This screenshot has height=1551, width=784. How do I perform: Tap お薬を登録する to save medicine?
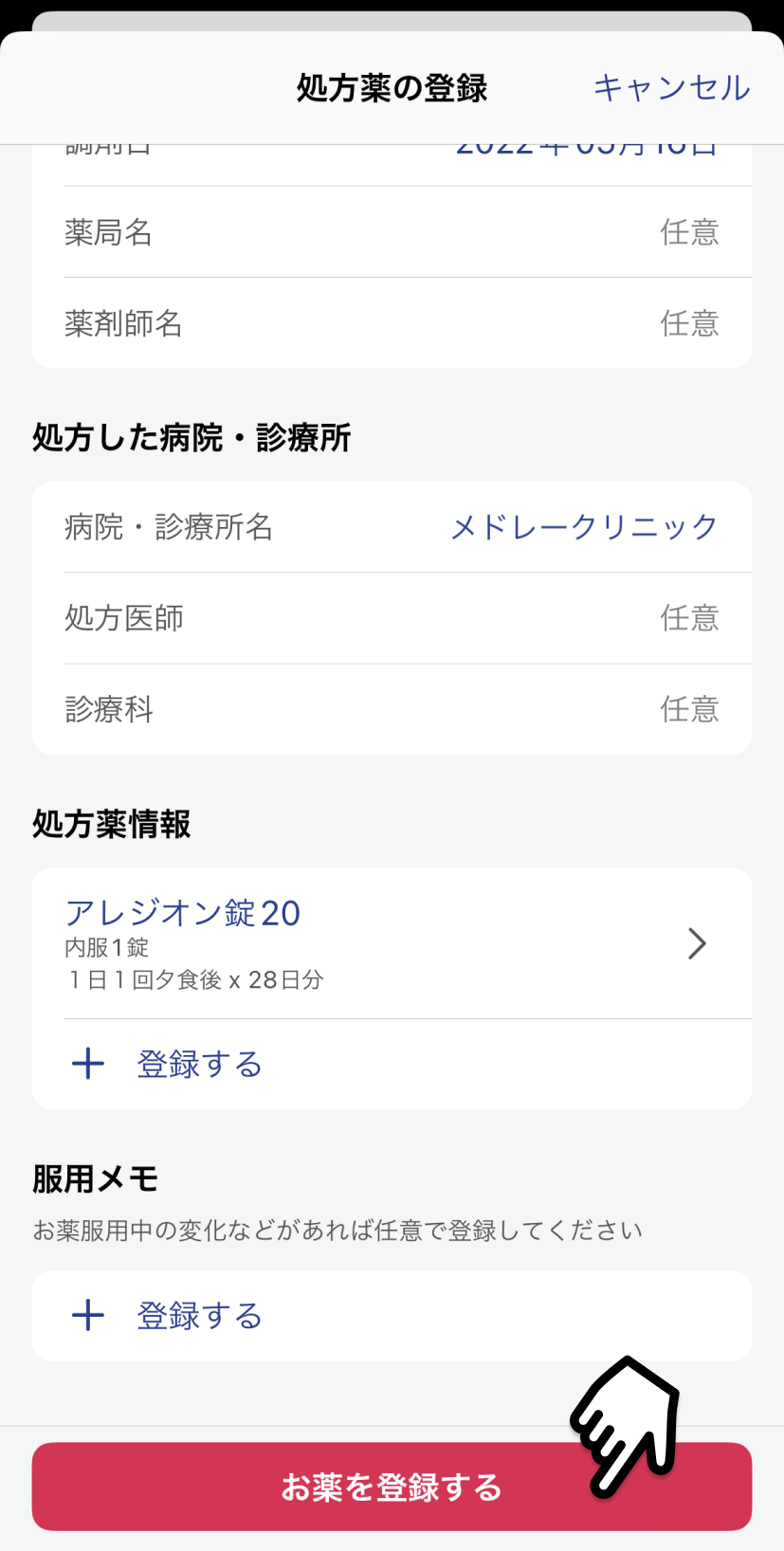pyautogui.click(x=392, y=1487)
